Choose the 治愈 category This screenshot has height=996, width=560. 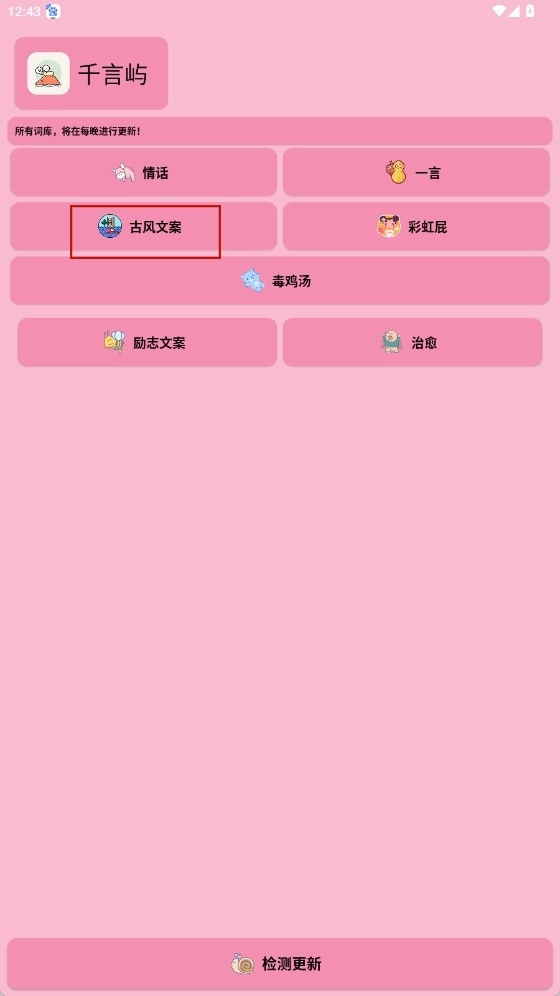[413, 342]
